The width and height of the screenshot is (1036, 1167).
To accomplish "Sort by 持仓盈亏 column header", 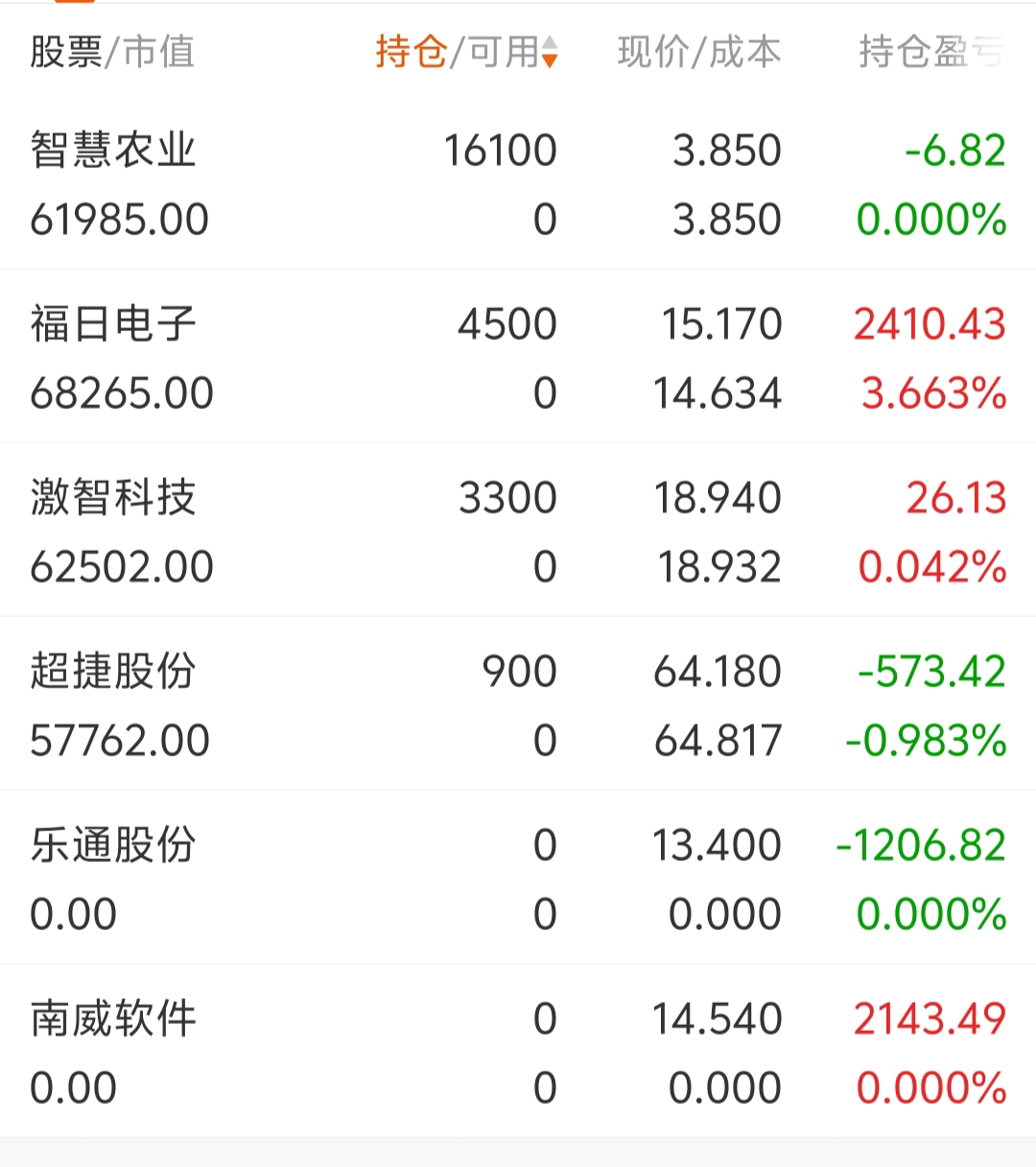I will (x=931, y=52).
